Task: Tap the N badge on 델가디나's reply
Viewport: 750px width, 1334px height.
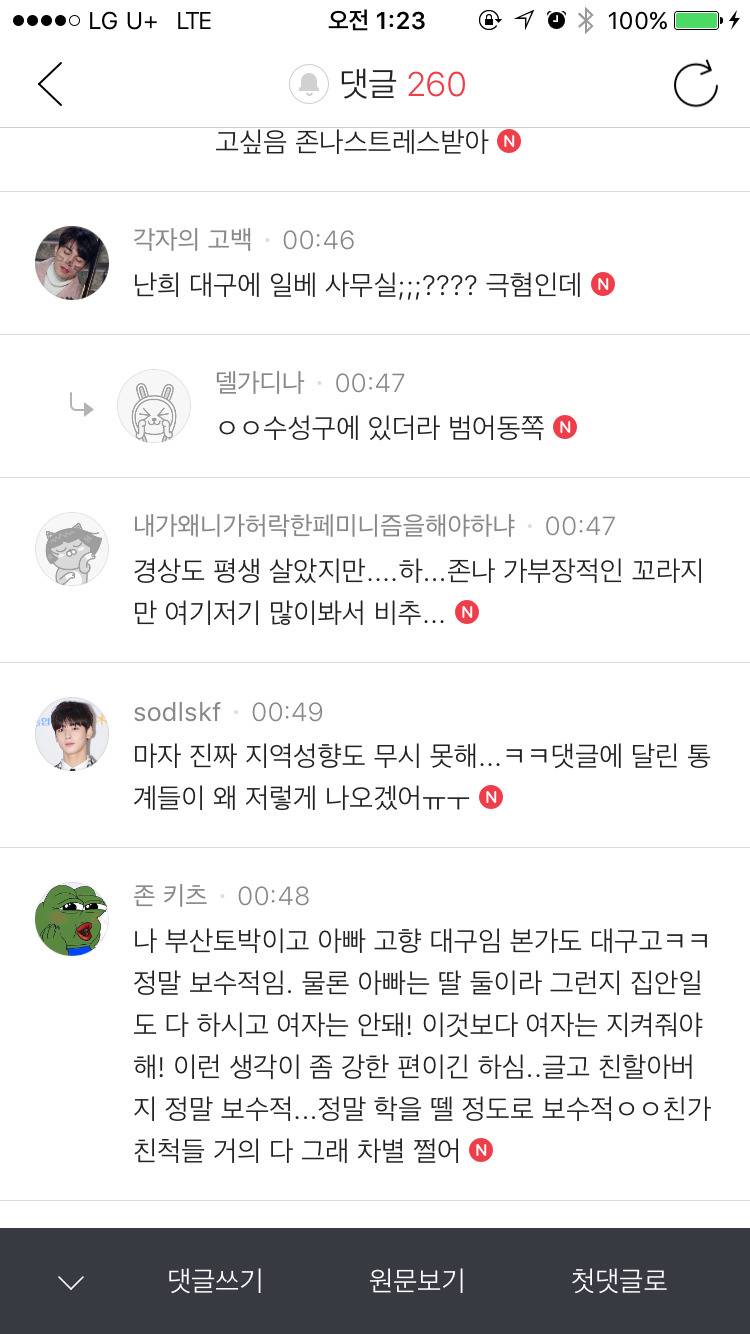Action: pos(567,427)
